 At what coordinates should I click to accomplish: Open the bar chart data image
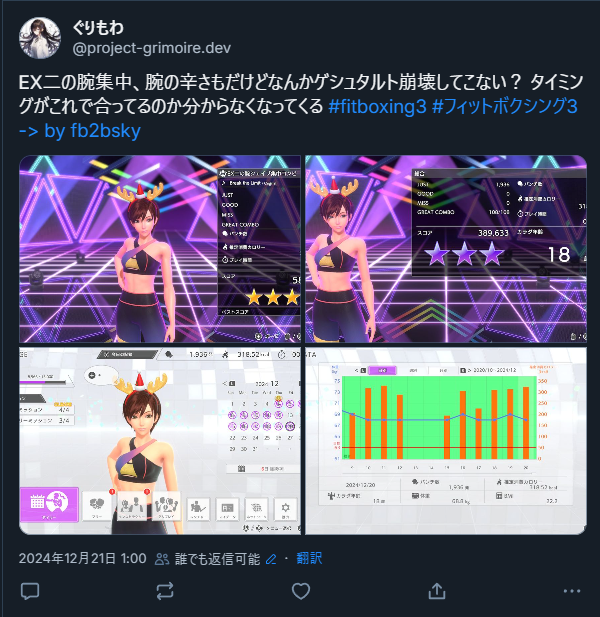click(445, 441)
